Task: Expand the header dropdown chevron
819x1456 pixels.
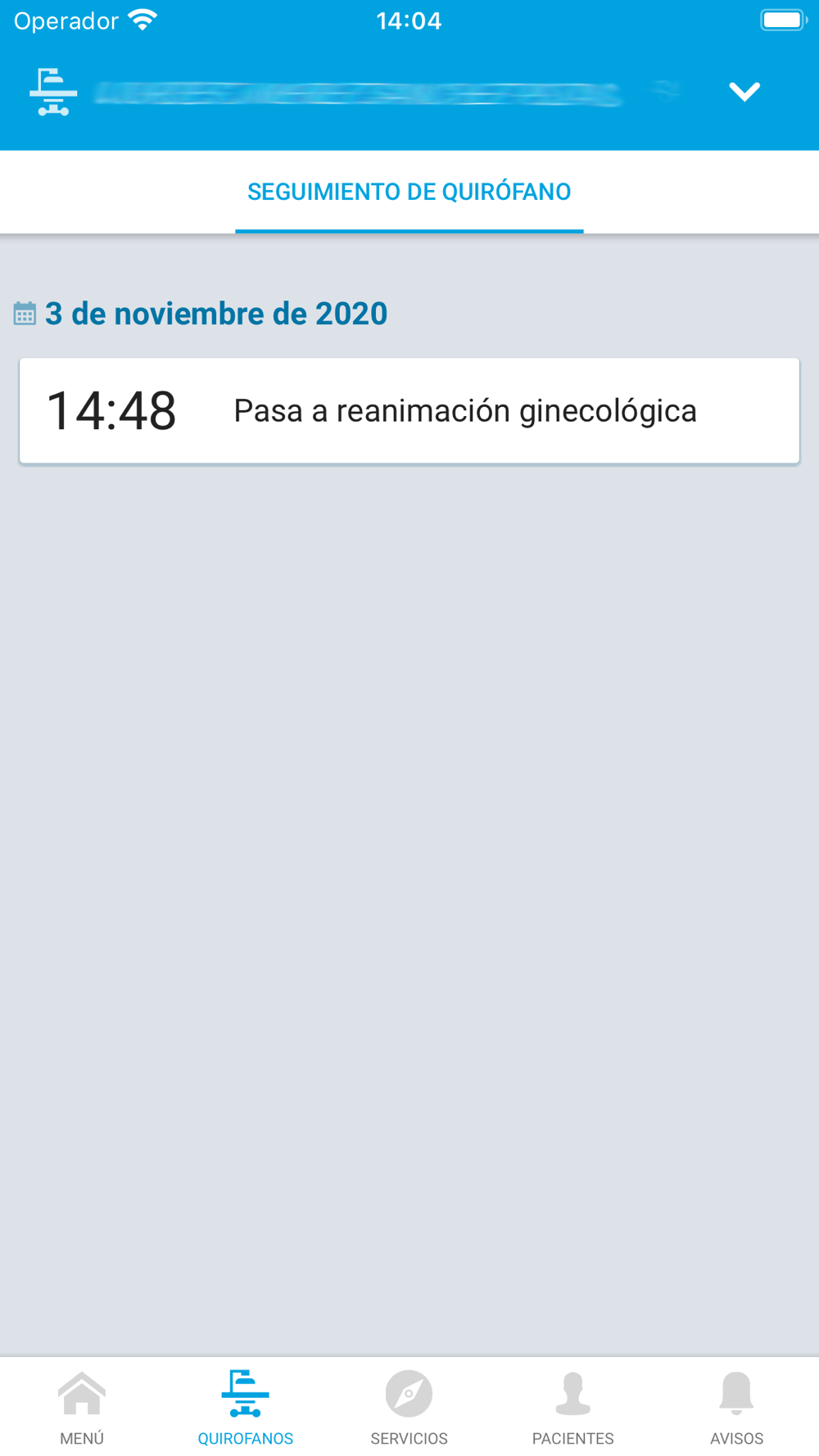Action: tap(744, 92)
